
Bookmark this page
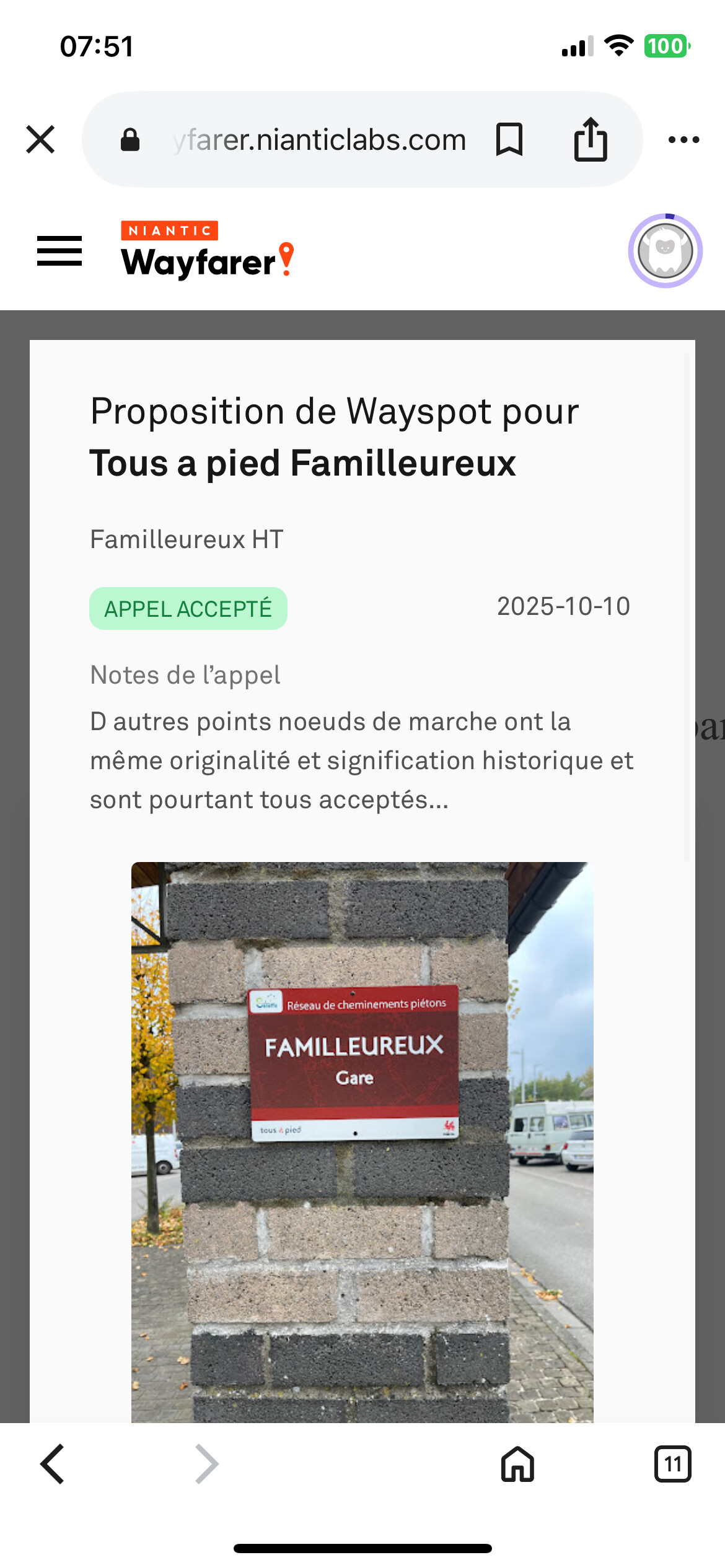tap(509, 139)
